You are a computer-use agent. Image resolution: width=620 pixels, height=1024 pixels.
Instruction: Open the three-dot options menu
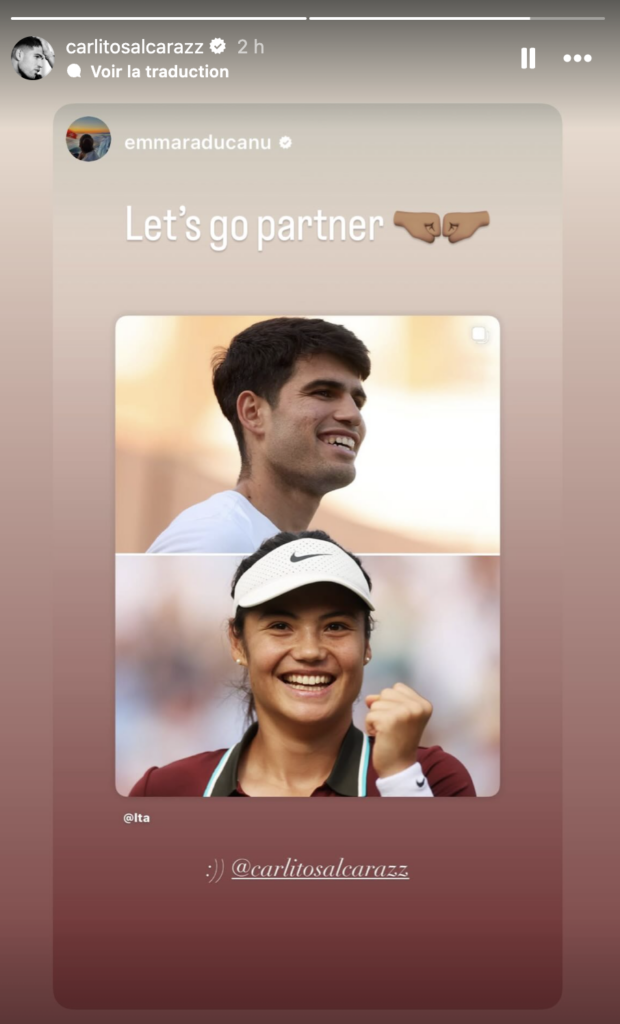click(x=578, y=58)
